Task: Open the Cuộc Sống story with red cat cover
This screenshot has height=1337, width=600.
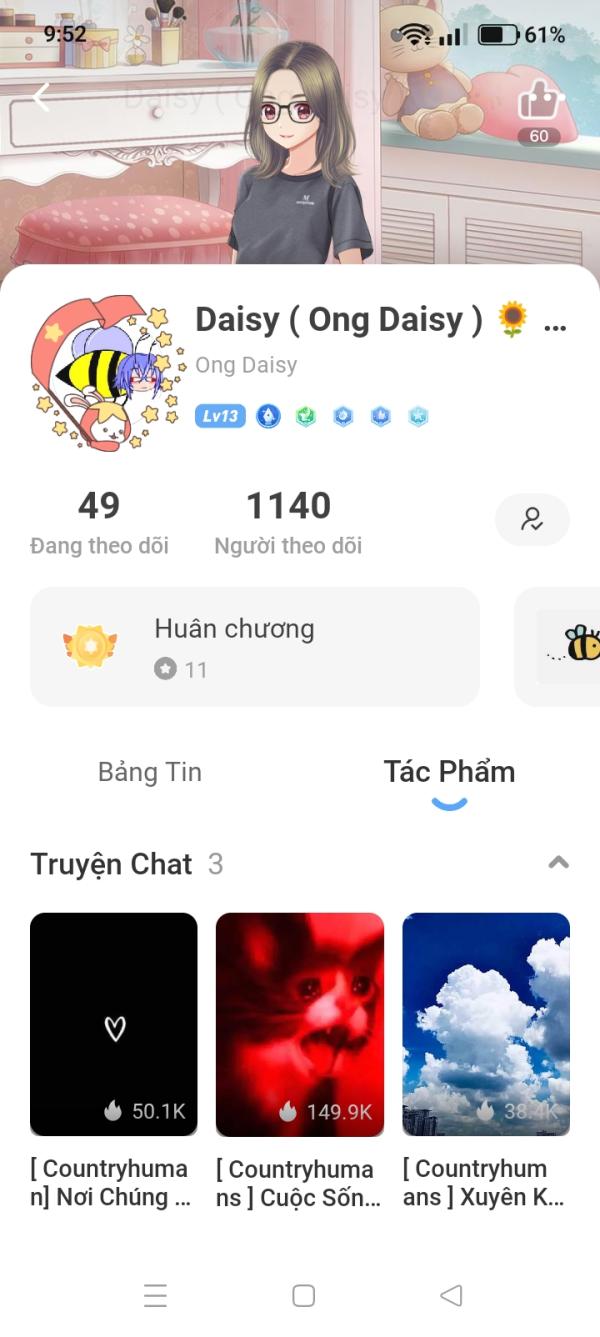Action: coord(300,1024)
